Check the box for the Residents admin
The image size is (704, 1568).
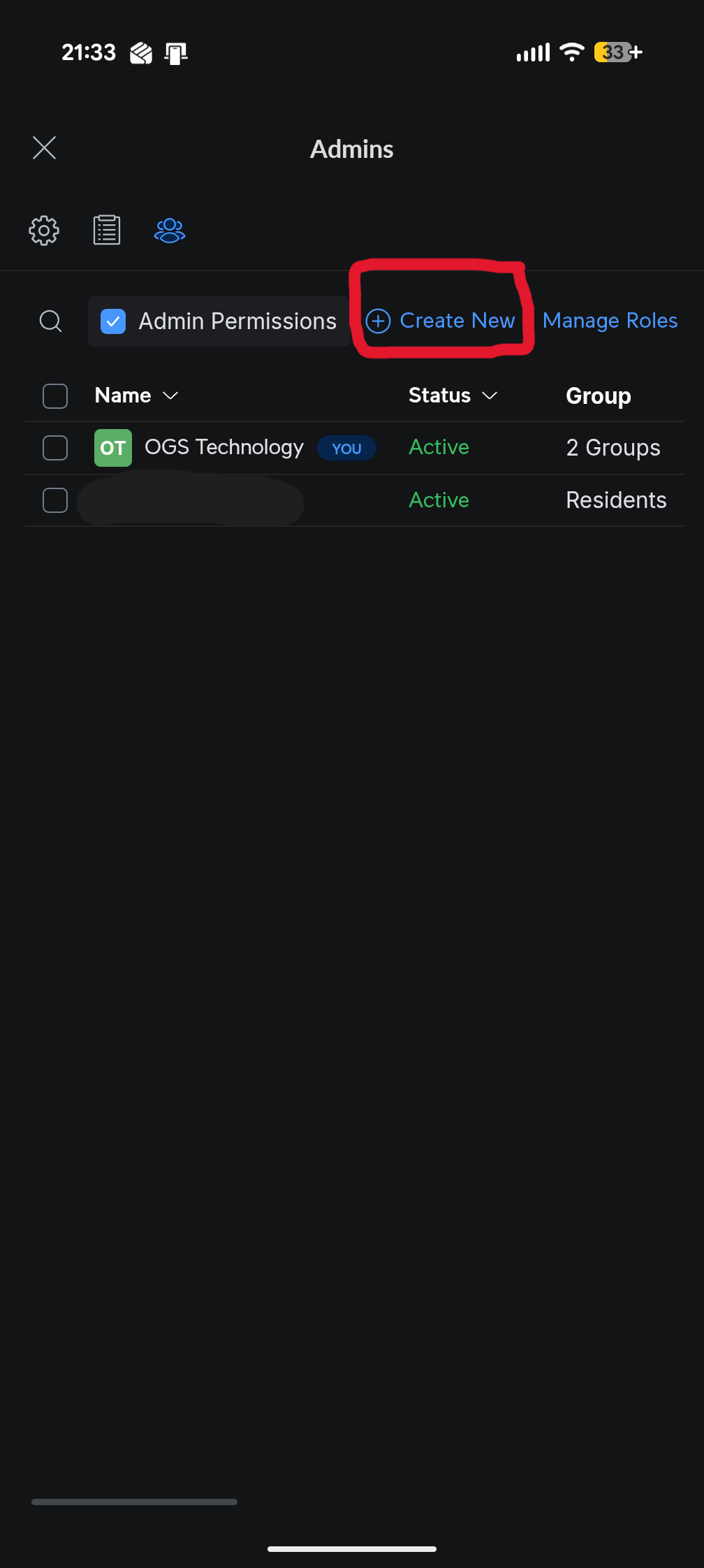55,500
